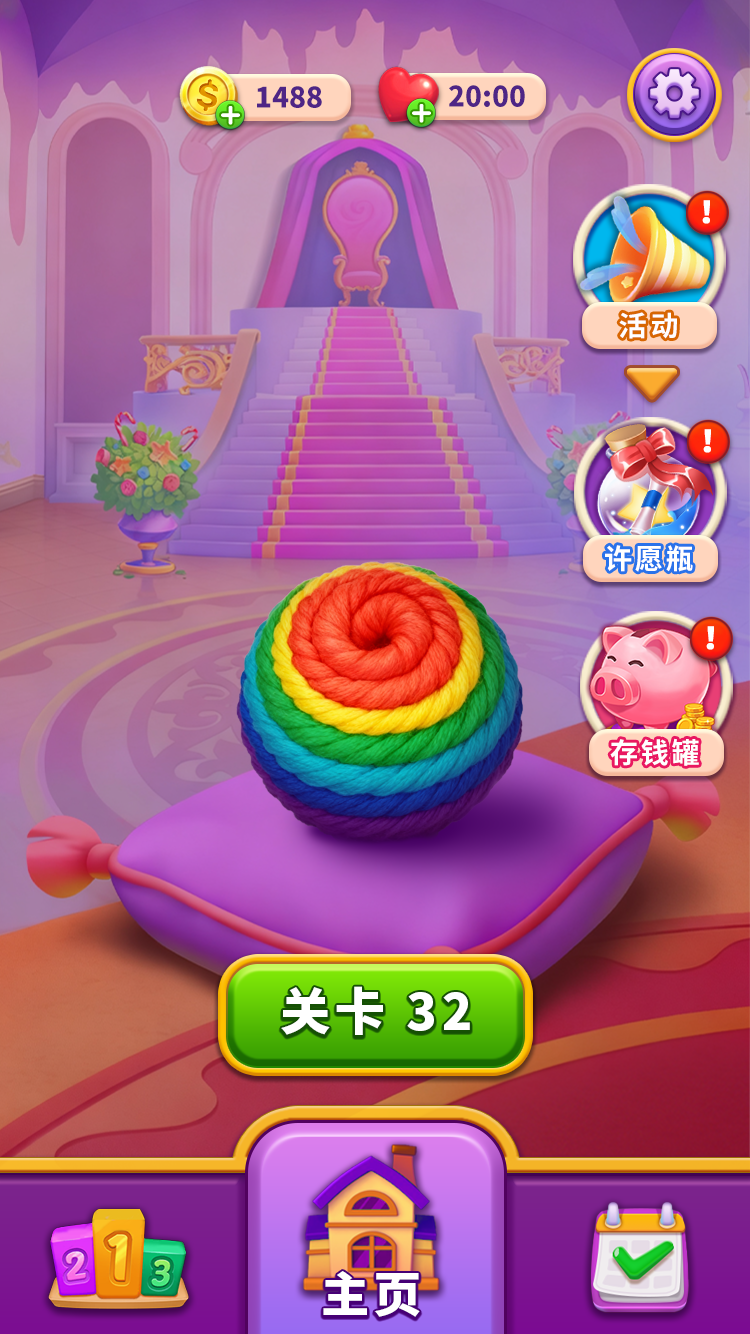Screen dimensions: 750x1334
Task: Open the daily check-in calendar tab
Action: 640,1258
